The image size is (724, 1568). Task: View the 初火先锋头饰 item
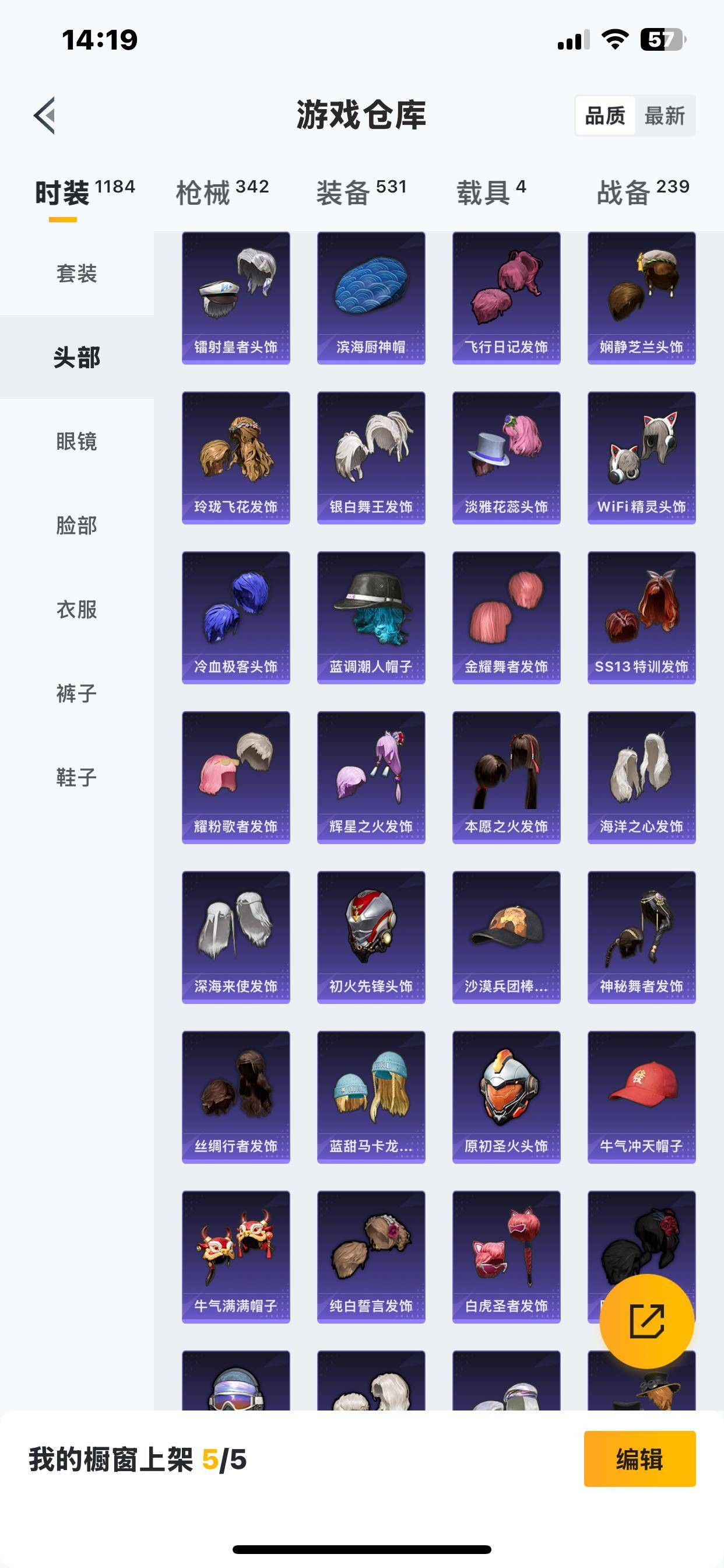pos(371,937)
